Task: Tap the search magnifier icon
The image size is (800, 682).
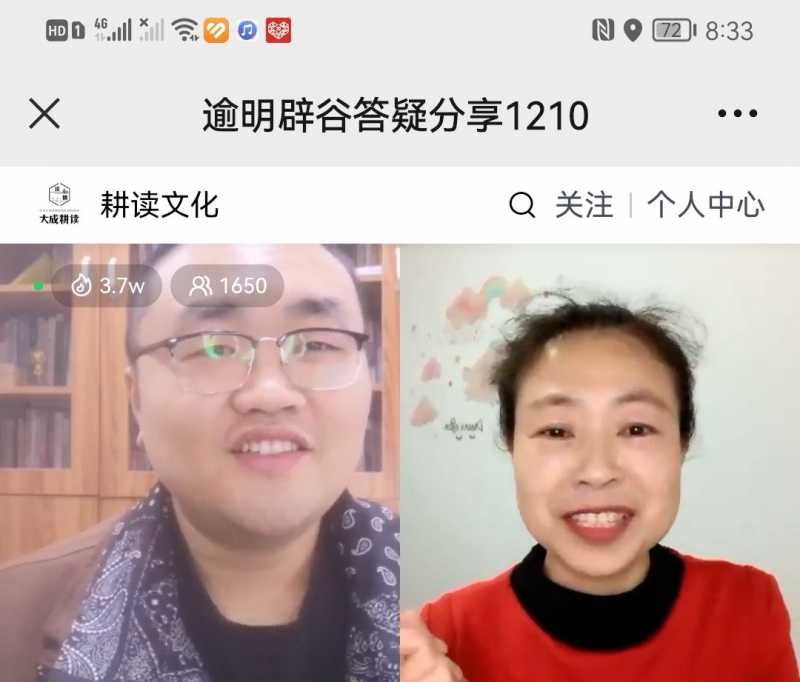Action: click(x=522, y=206)
